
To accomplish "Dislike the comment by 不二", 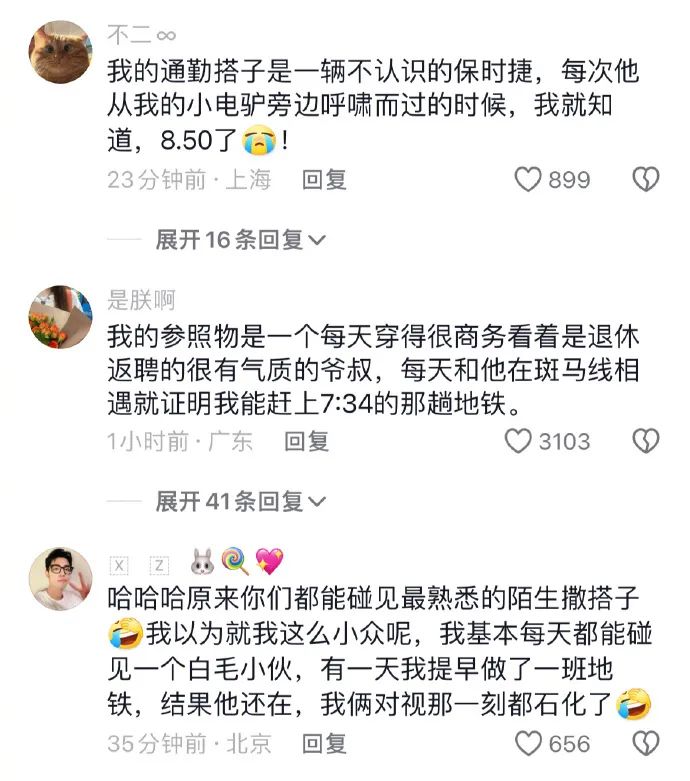I will 647,180.
